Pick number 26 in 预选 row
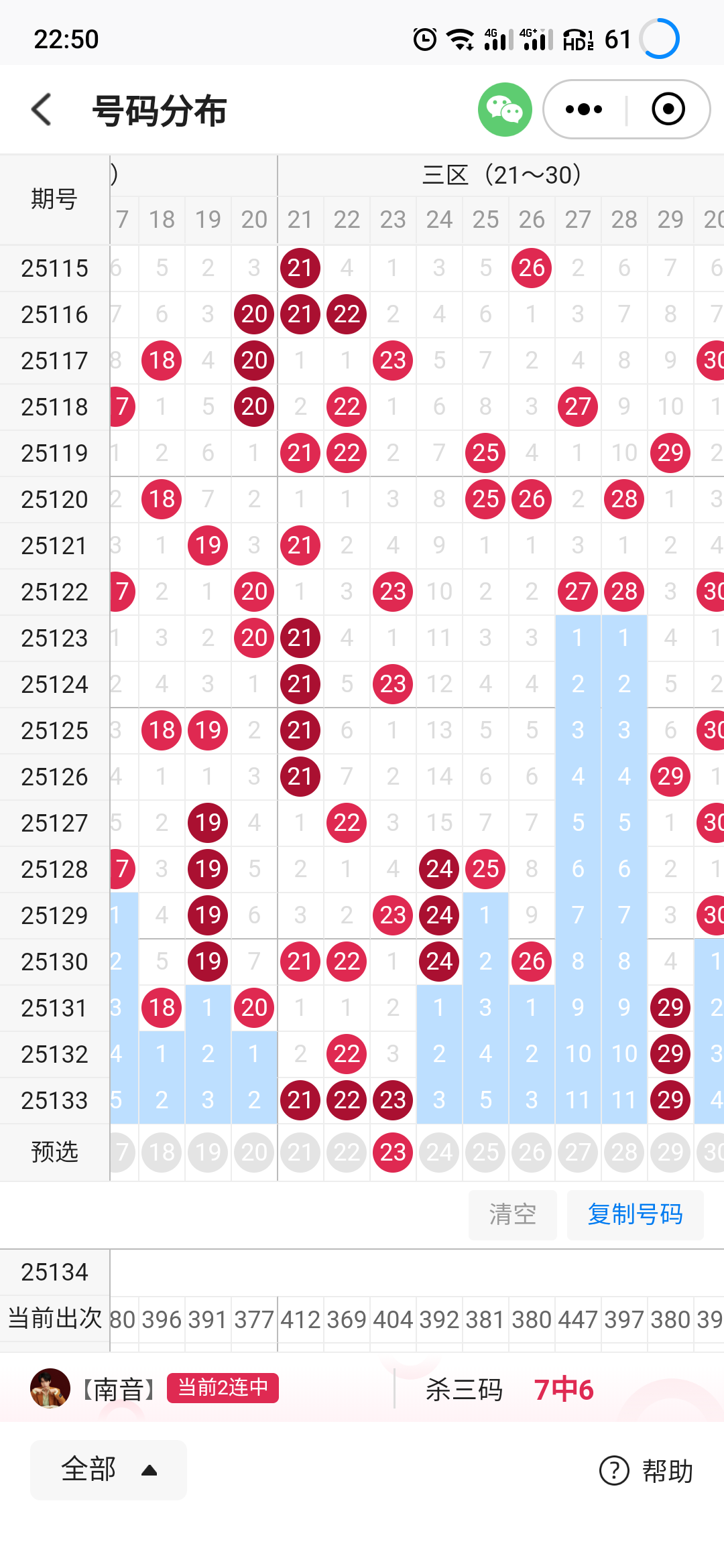724x1568 pixels. tap(532, 1152)
